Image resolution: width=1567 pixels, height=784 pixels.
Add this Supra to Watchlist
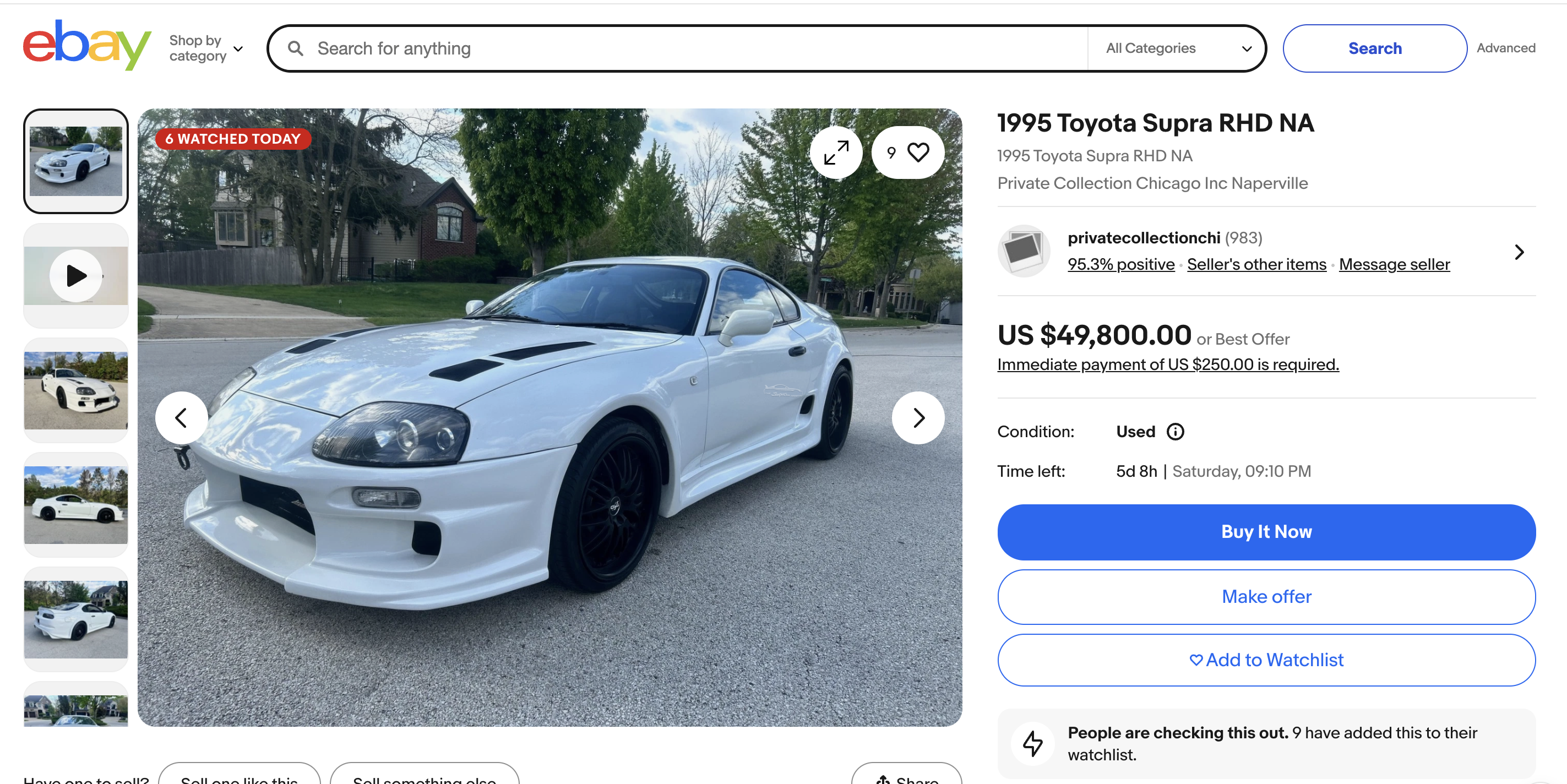coord(1266,660)
